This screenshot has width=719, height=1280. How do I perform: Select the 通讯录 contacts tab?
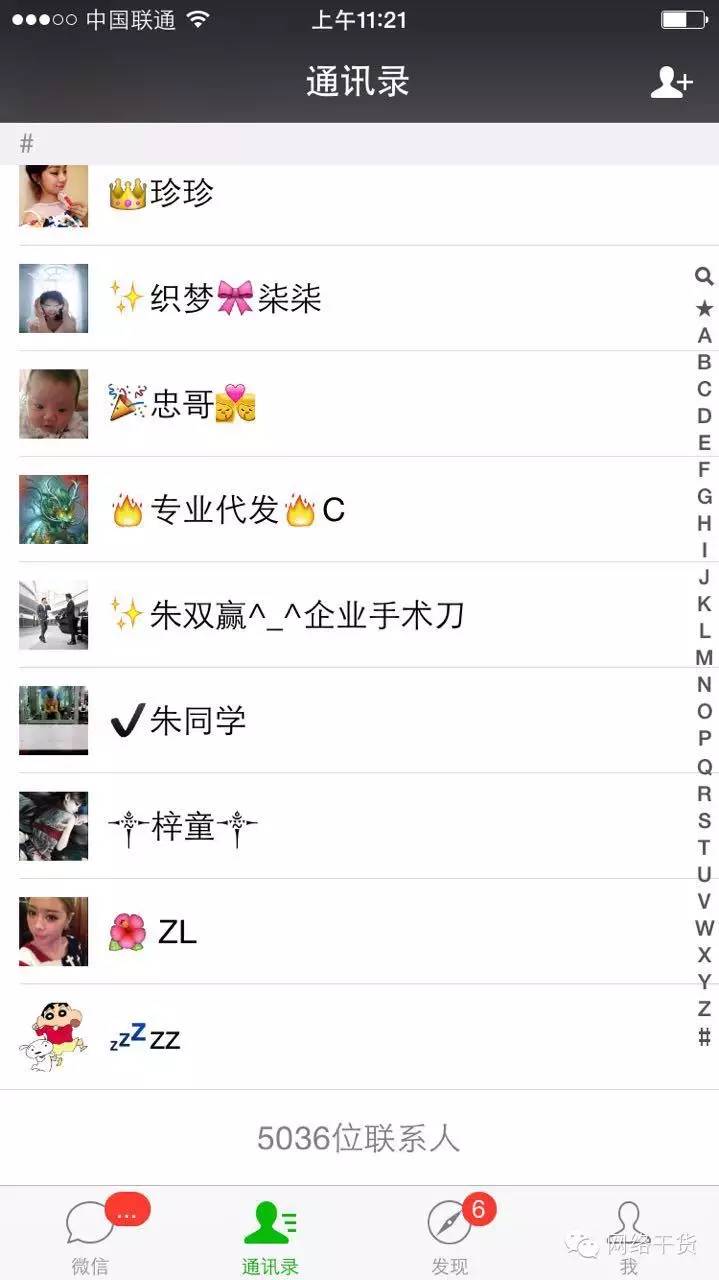click(270, 1235)
